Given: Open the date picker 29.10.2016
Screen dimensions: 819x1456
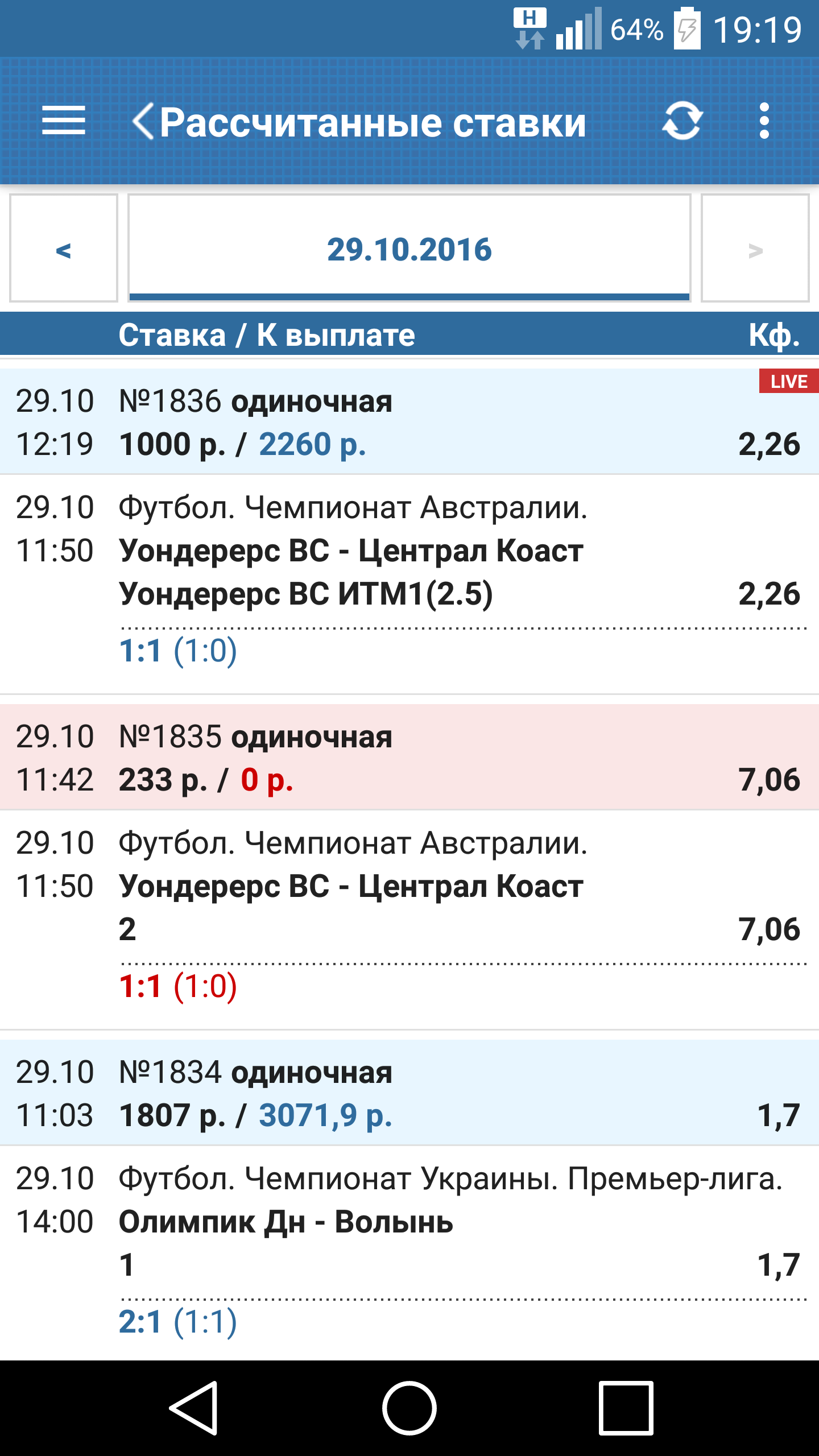Looking at the screenshot, I should [409, 249].
